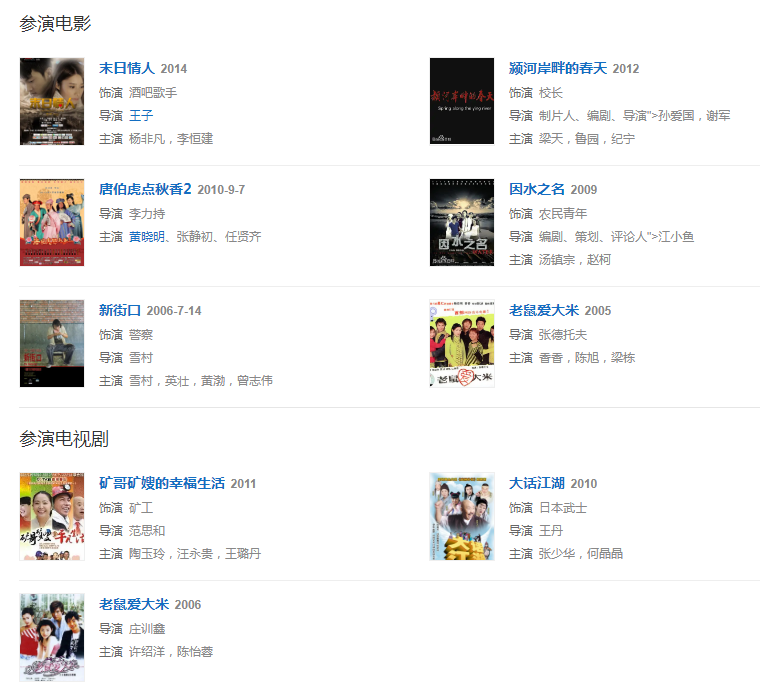
Task: Open the 老鼠爱大米 2005 movie title
Action: [x=544, y=310]
